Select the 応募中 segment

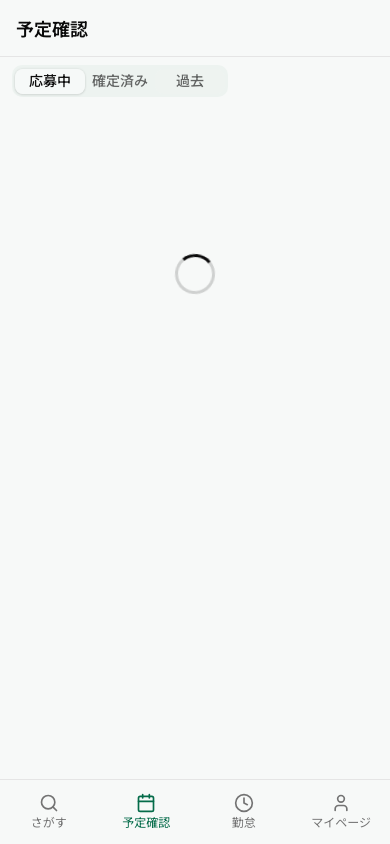[x=50, y=81]
